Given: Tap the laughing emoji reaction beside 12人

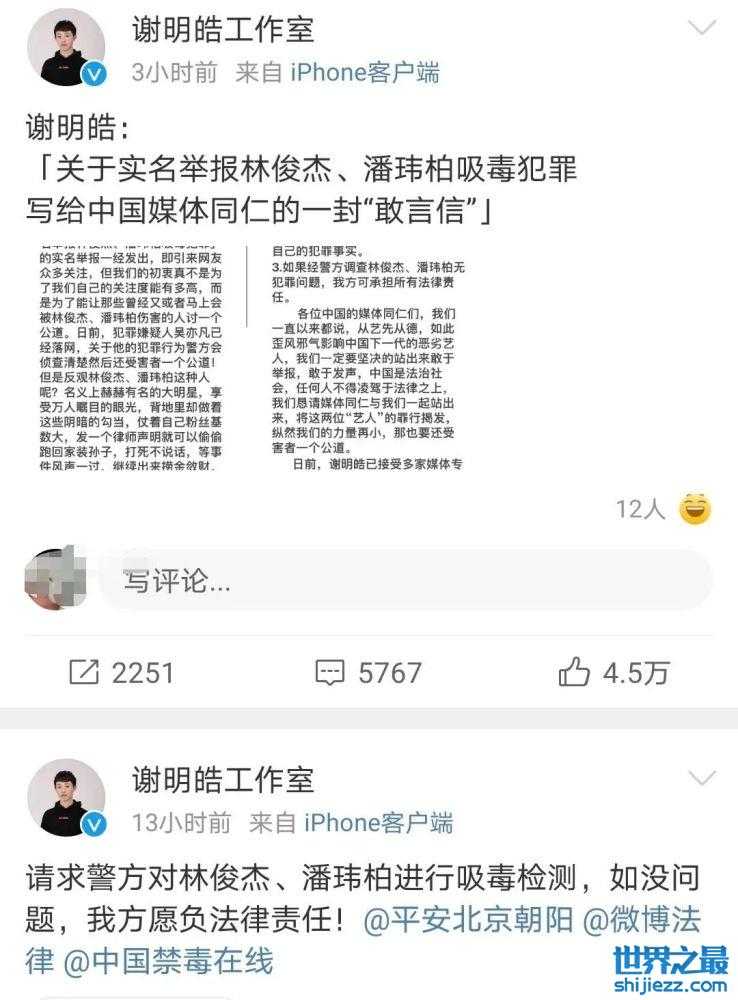Looking at the screenshot, I should [695, 509].
